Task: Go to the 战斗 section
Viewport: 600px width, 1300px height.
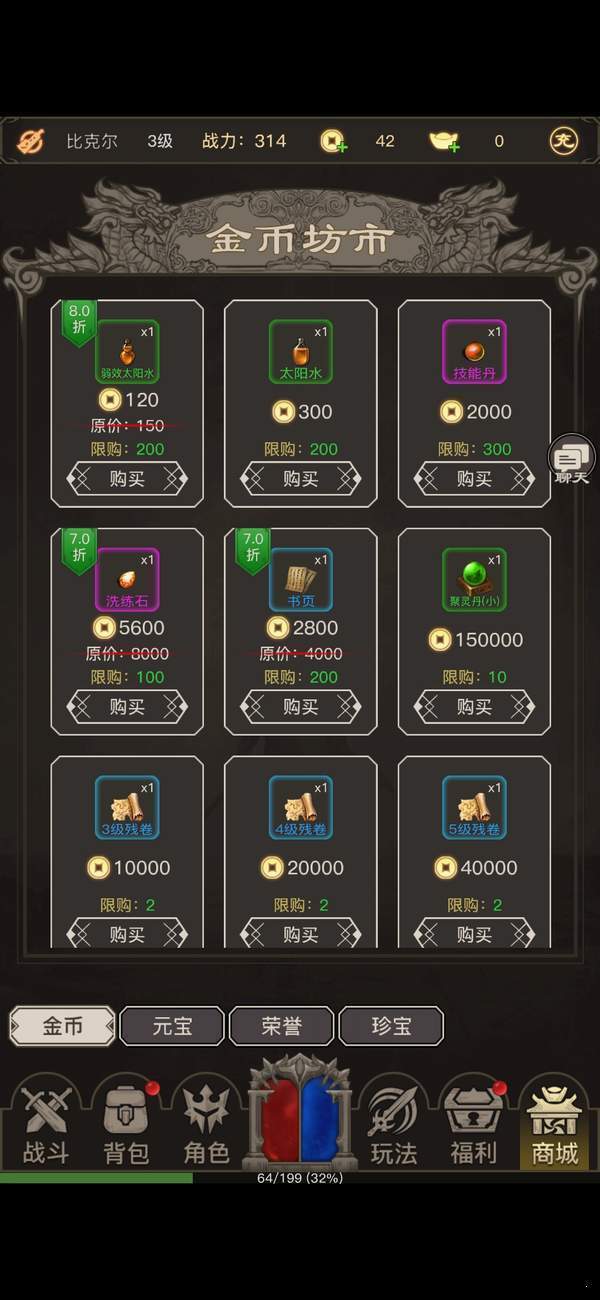Action: [x=46, y=1125]
